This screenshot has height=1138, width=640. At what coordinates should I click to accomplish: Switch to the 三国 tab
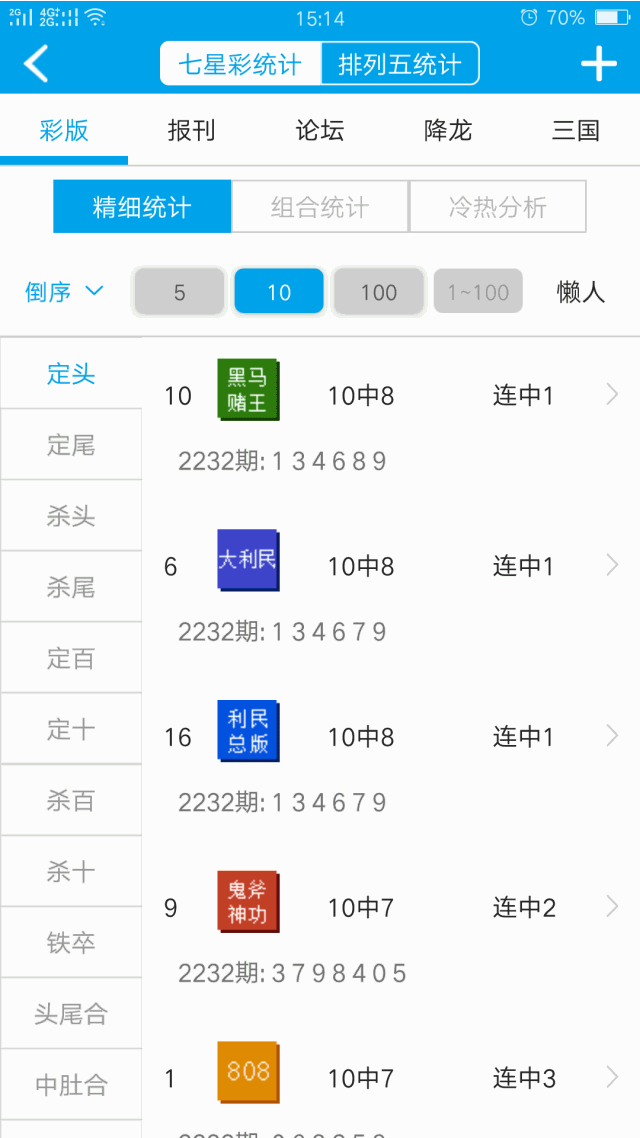tap(575, 131)
